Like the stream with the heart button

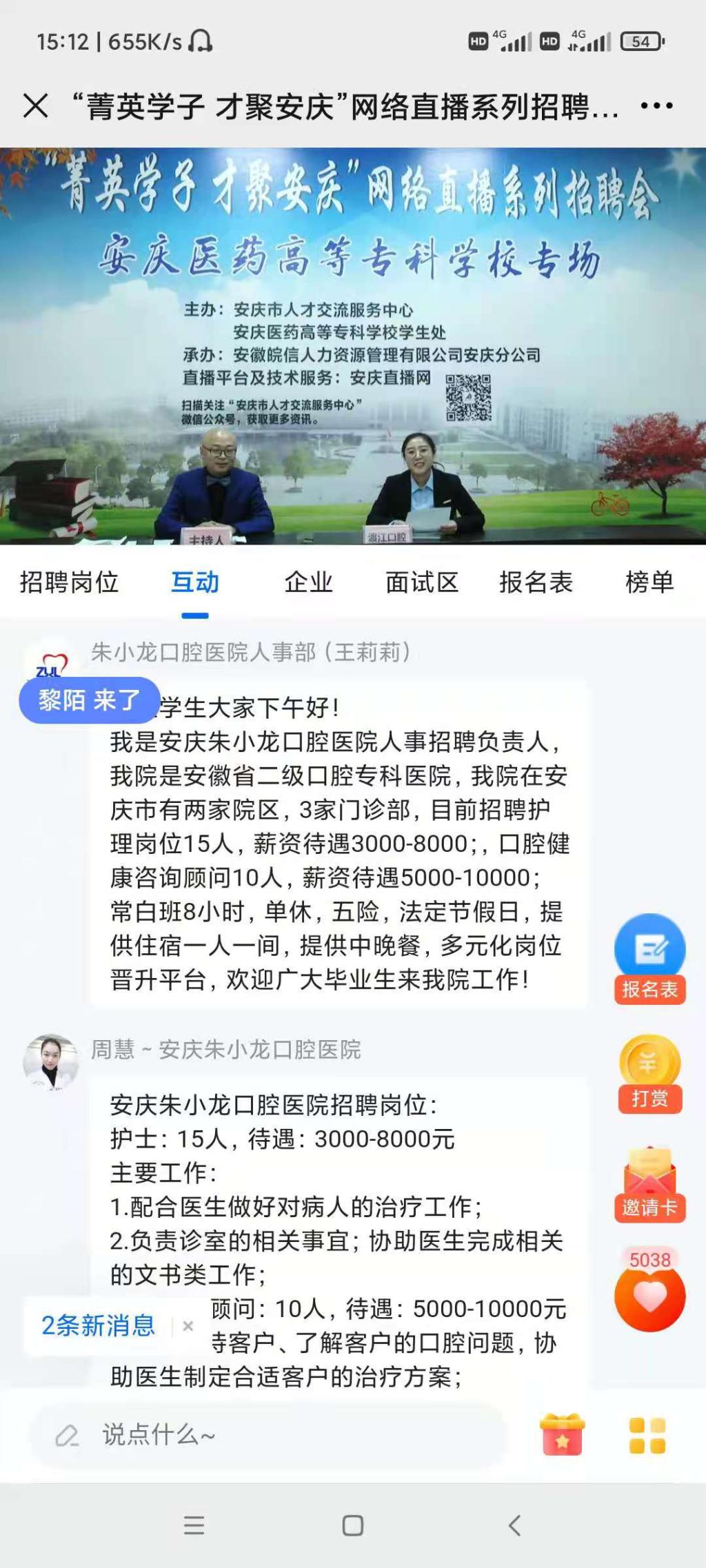[649, 1297]
